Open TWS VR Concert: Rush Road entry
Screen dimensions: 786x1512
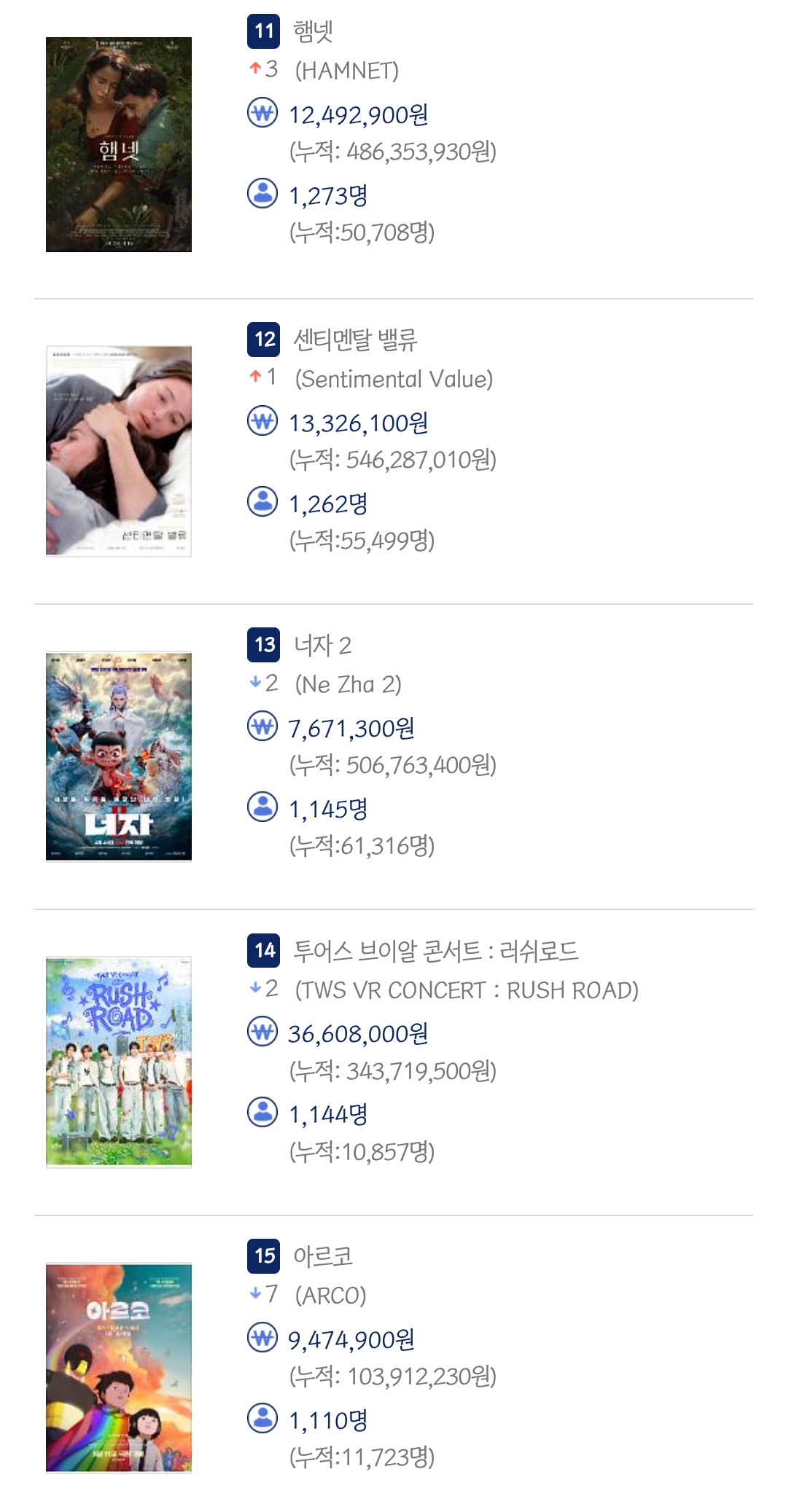coord(435,950)
